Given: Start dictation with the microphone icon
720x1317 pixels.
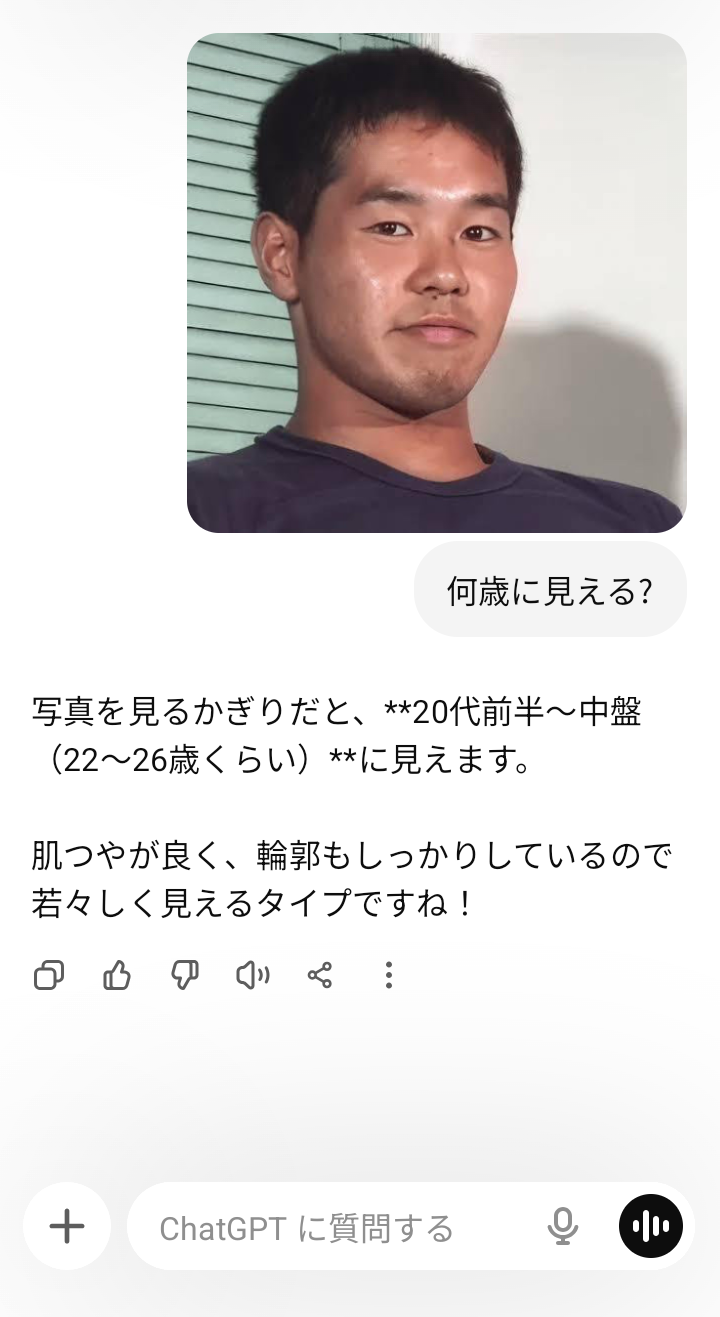Looking at the screenshot, I should [563, 1226].
